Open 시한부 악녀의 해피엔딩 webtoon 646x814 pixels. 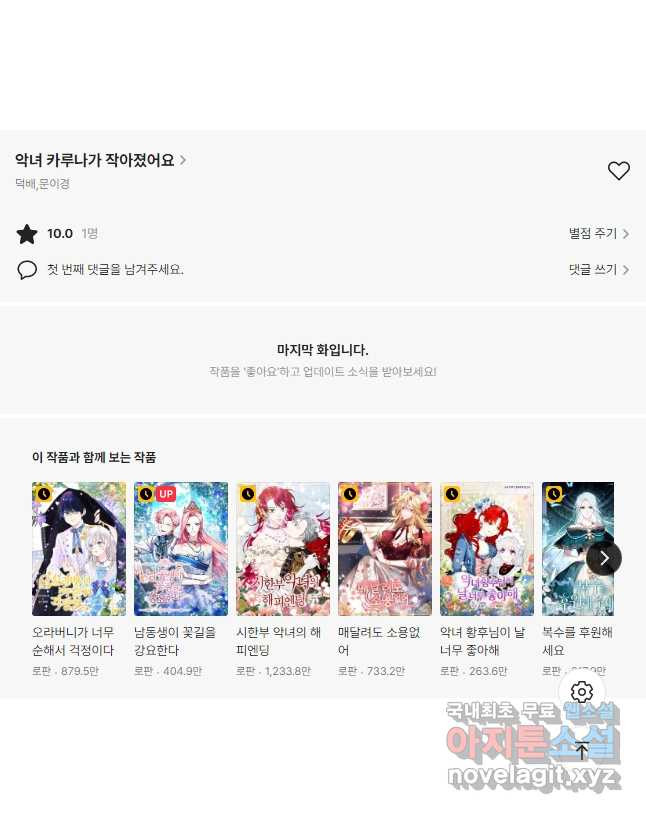point(283,549)
